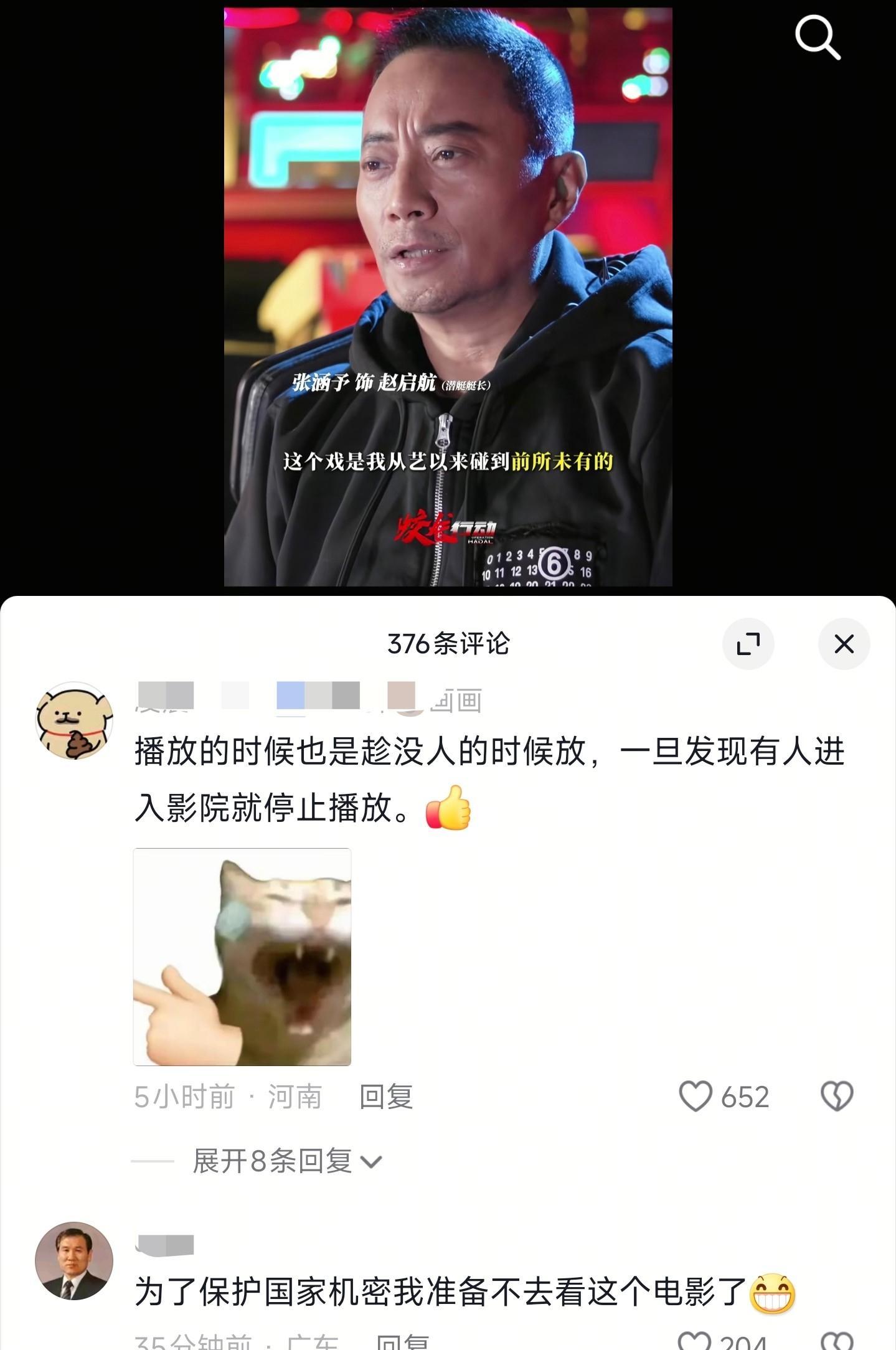Viewport: 896px width, 1350px height.
Task: Dislike the comment from 河南
Action: coord(837,1097)
